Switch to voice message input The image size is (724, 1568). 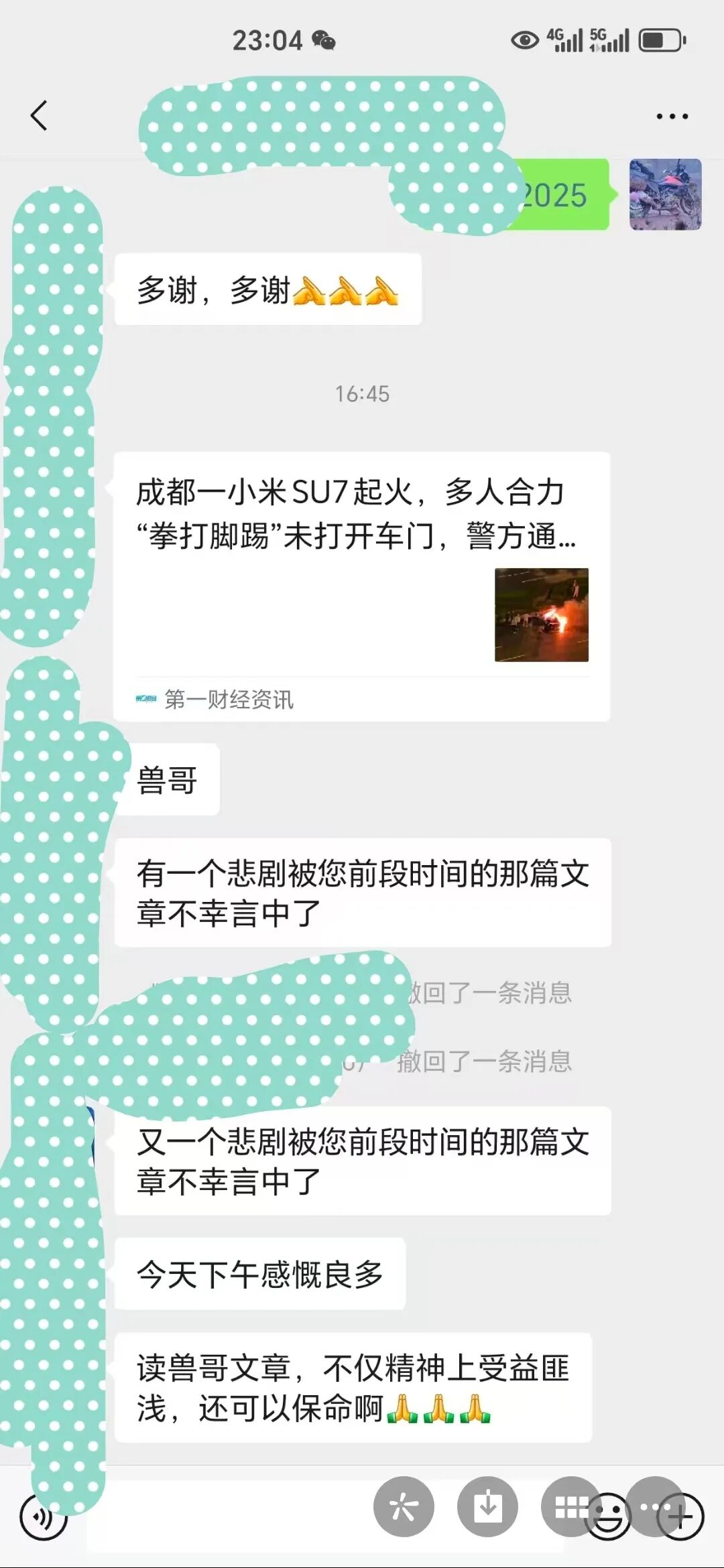pos(44,1516)
